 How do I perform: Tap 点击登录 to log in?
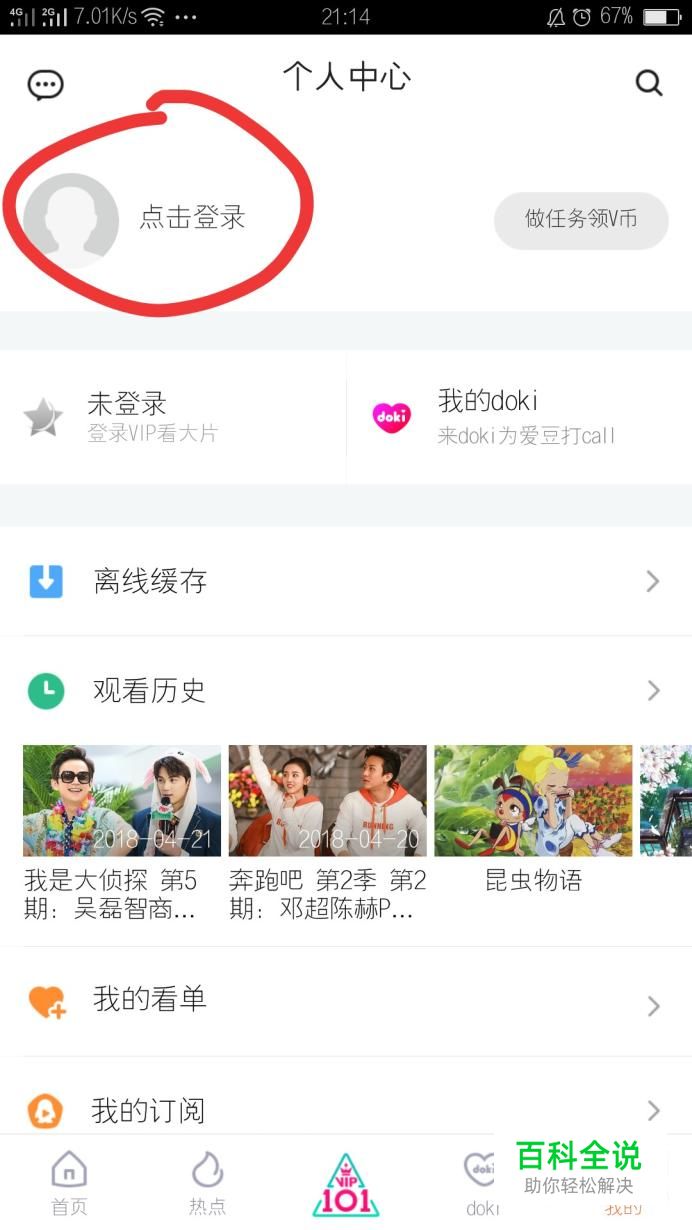point(191,218)
